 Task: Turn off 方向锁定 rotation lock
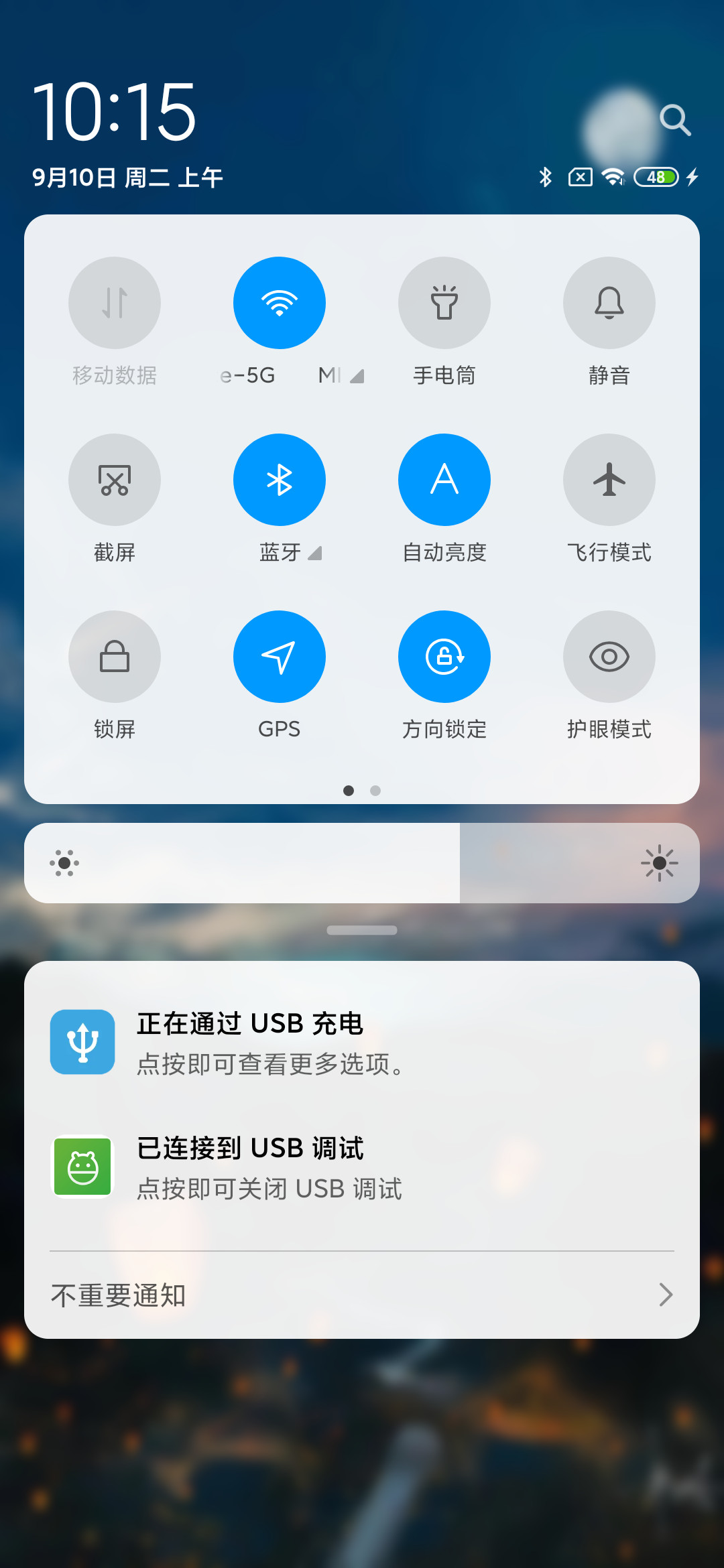pyautogui.click(x=444, y=657)
